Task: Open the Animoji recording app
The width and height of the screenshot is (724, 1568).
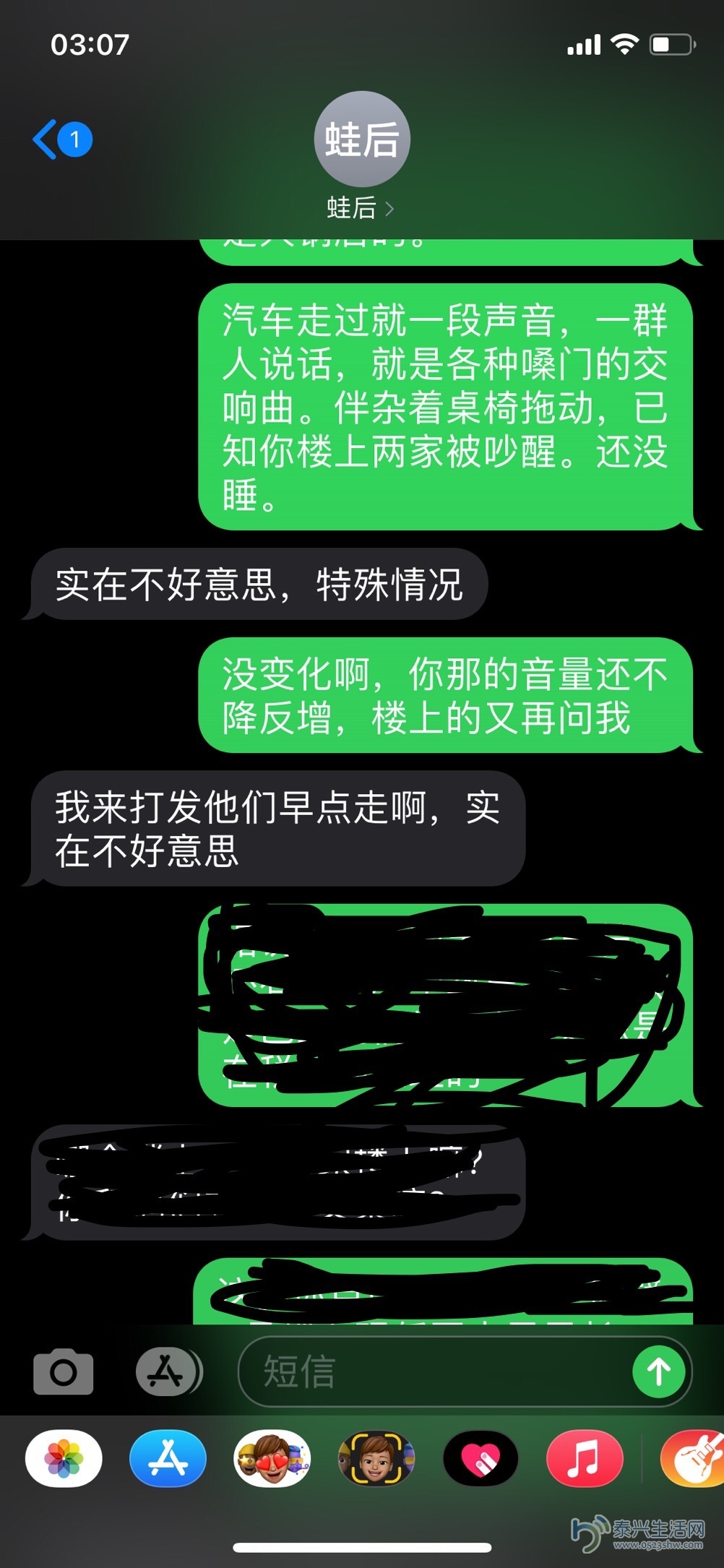Action: click(376, 1458)
